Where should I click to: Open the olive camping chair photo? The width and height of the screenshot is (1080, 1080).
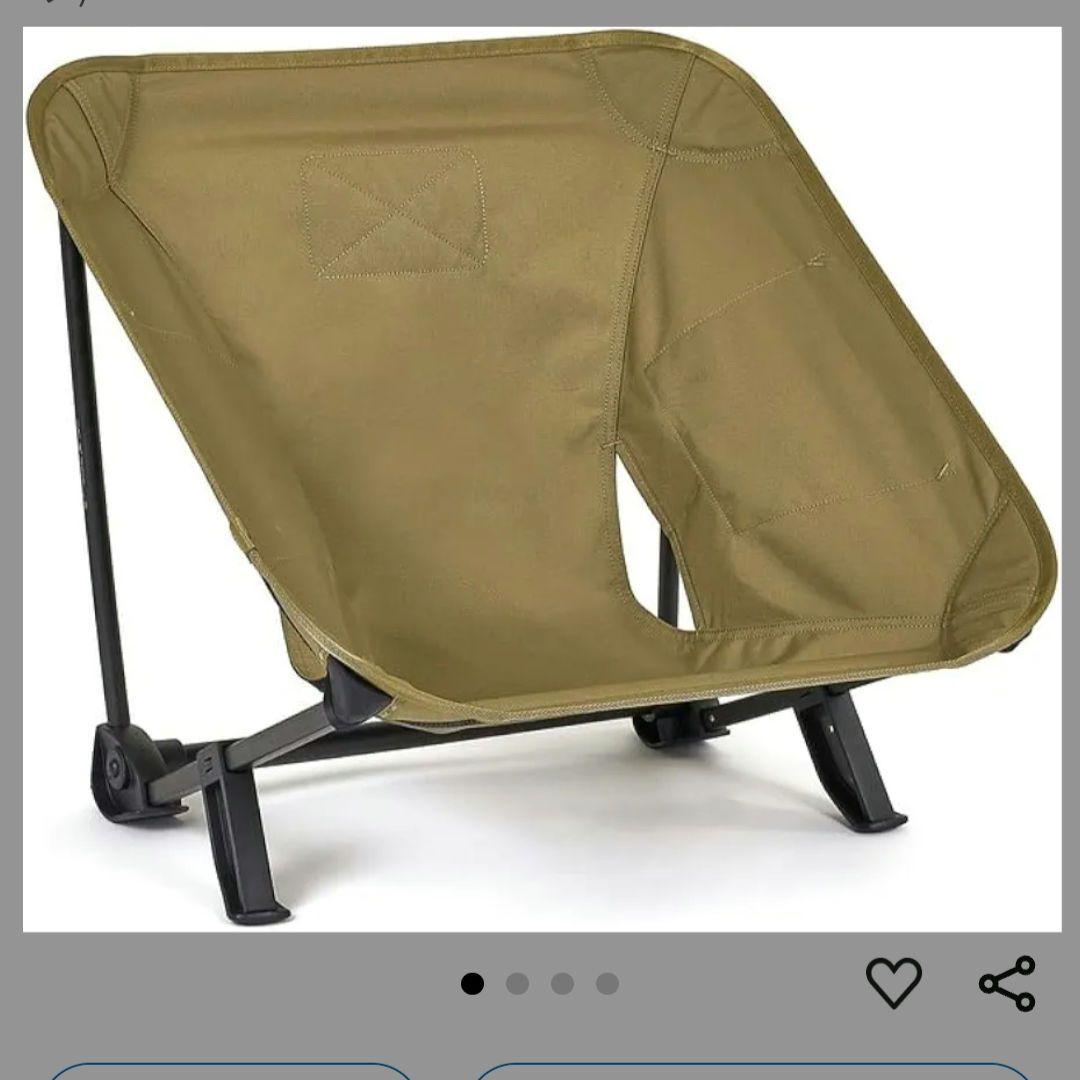pyautogui.click(x=540, y=480)
